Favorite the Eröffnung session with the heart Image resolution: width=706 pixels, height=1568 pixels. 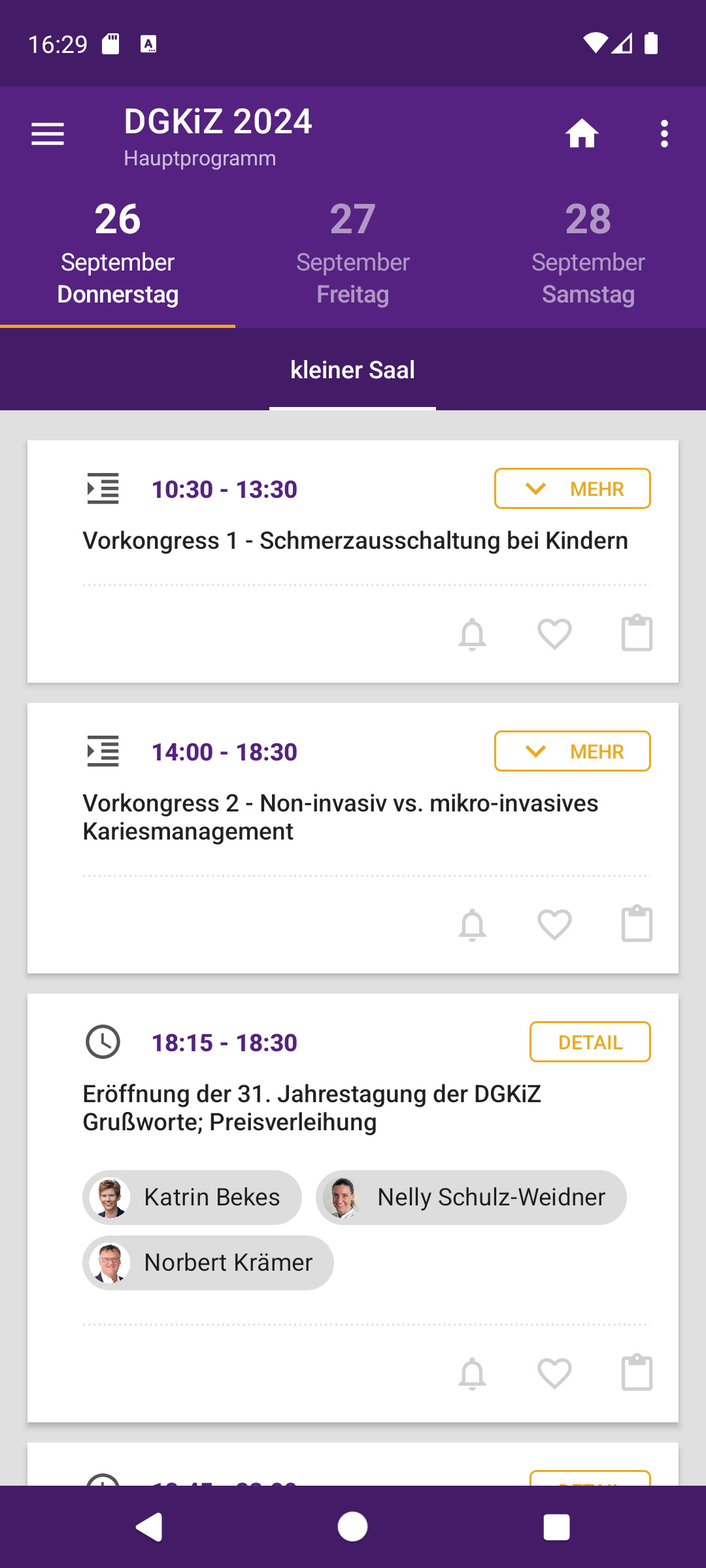[x=554, y=1373]
